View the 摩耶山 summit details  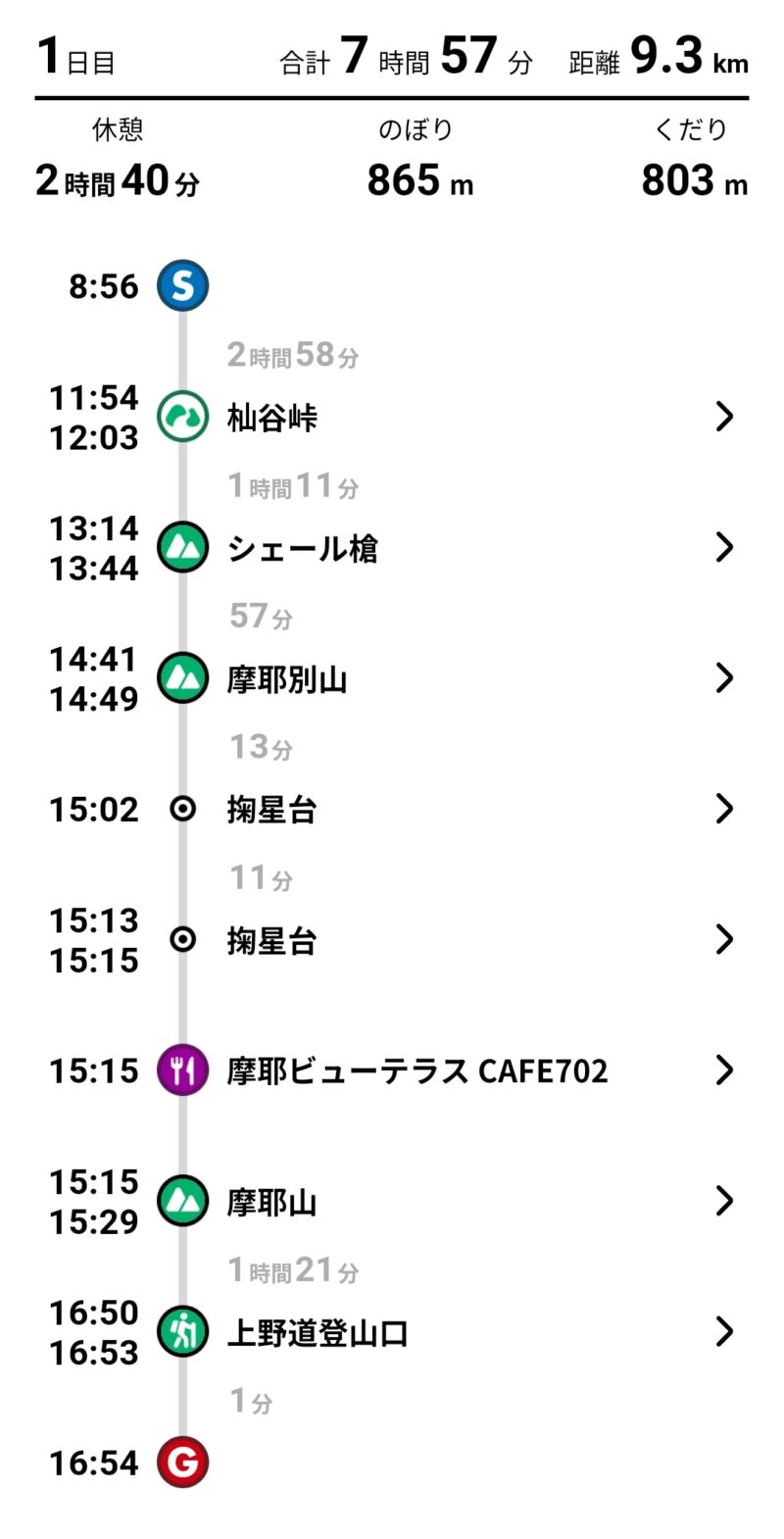coord(392,1202)
